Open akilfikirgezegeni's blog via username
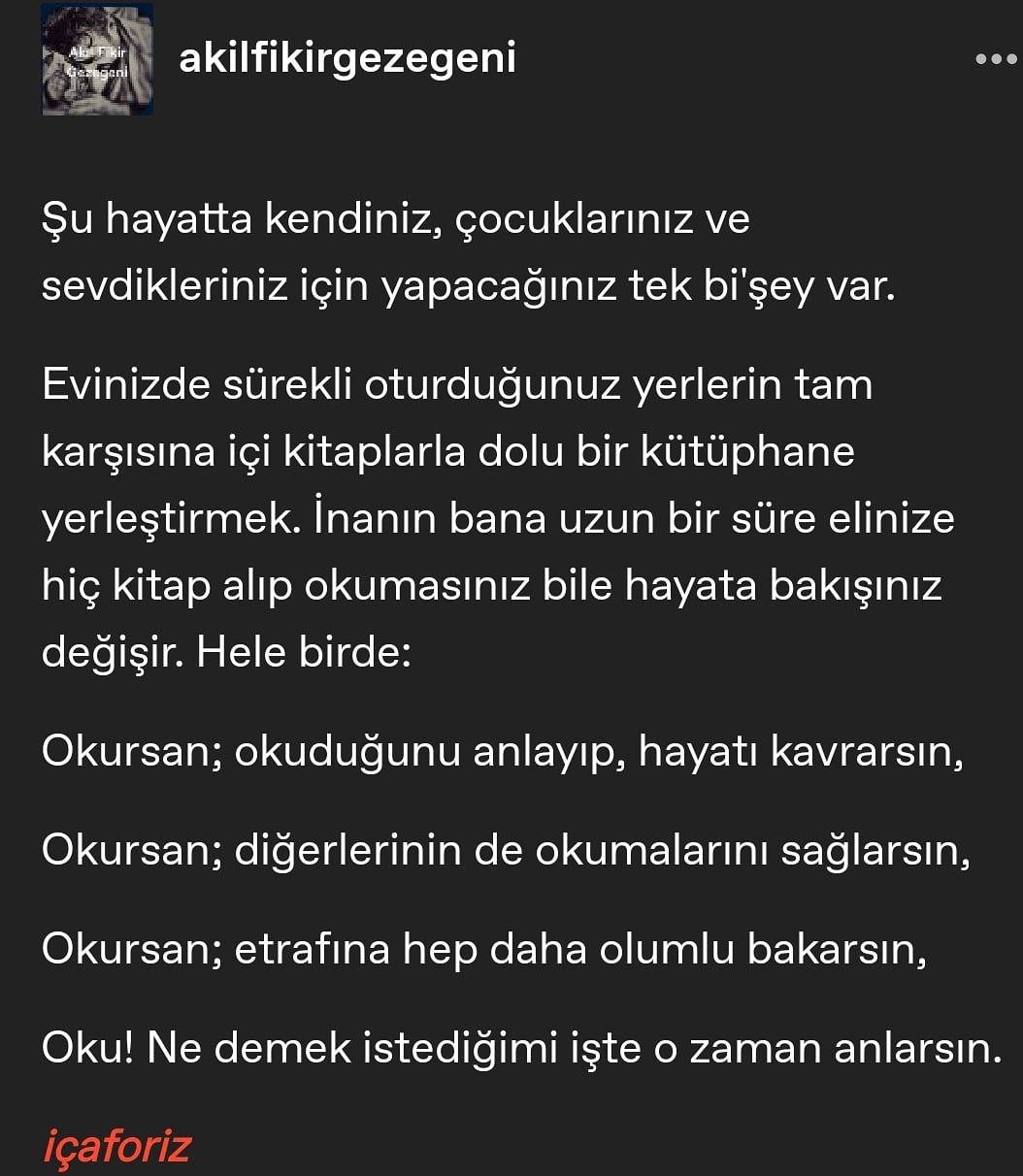 [x=347, y=59]
